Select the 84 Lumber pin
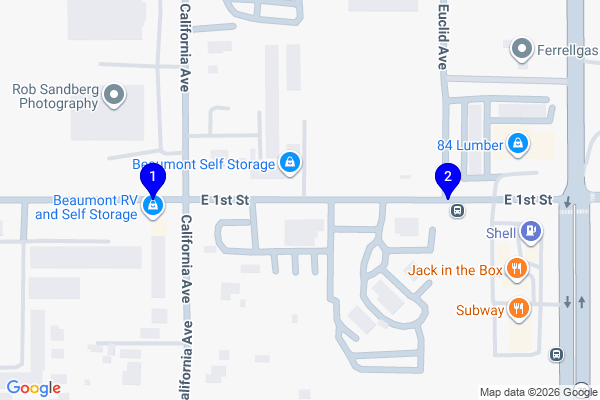Image resolution: width=600 pixels, height=400 pixels. [517, 145]
